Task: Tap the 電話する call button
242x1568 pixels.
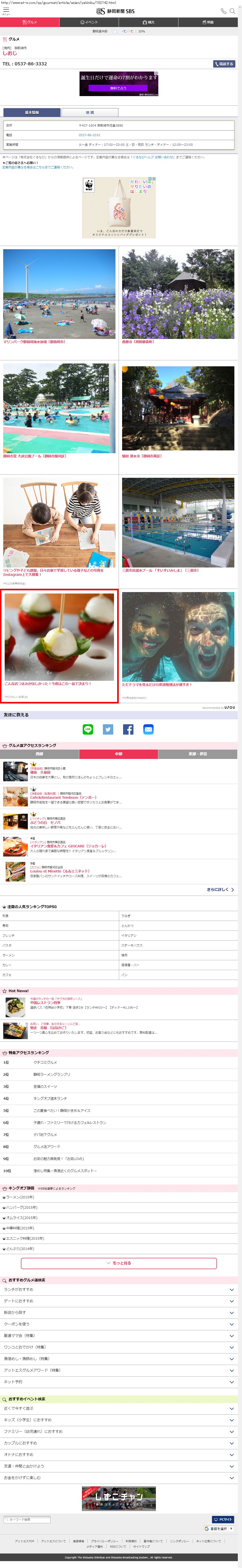Action: (224, 64)
